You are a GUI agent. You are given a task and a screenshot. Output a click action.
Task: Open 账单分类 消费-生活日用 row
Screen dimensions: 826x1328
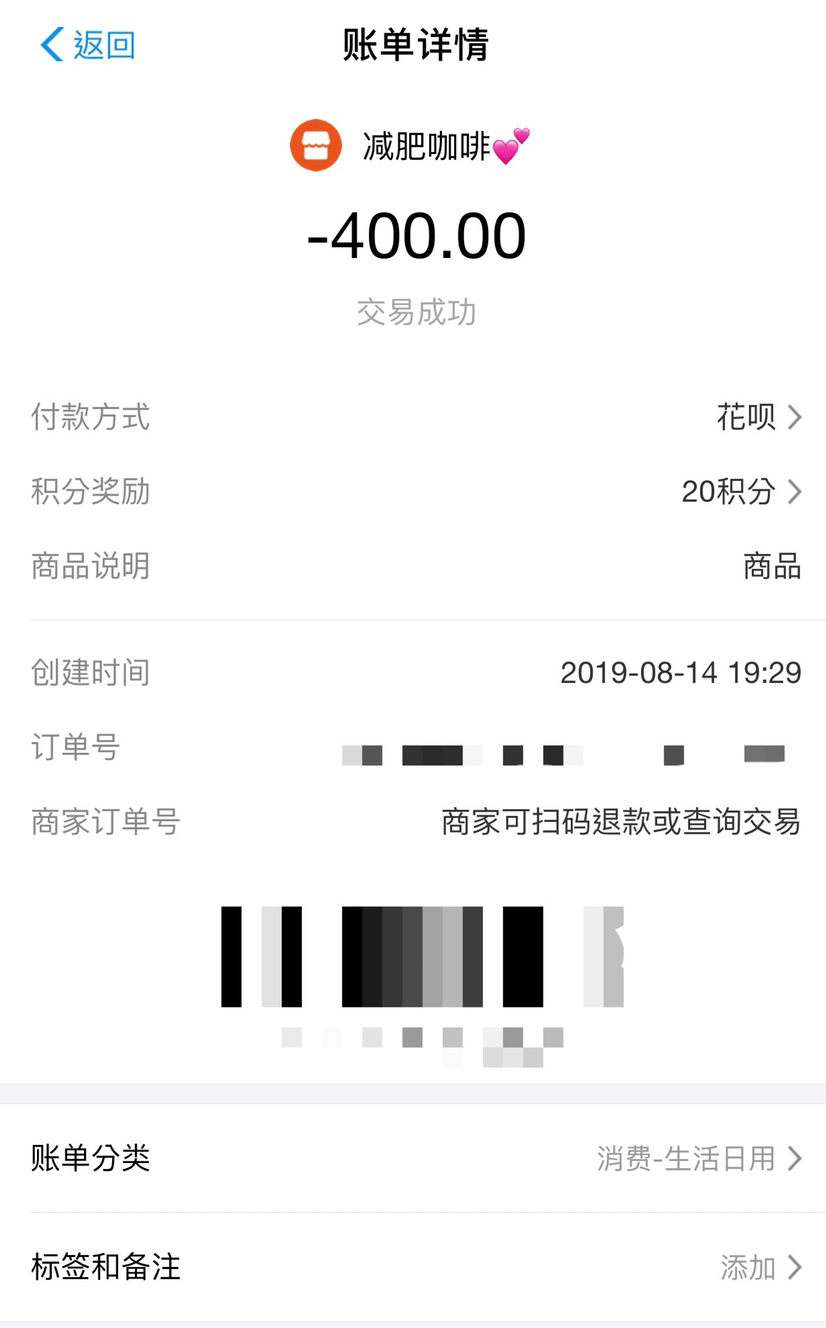[x=413, y=1158]
